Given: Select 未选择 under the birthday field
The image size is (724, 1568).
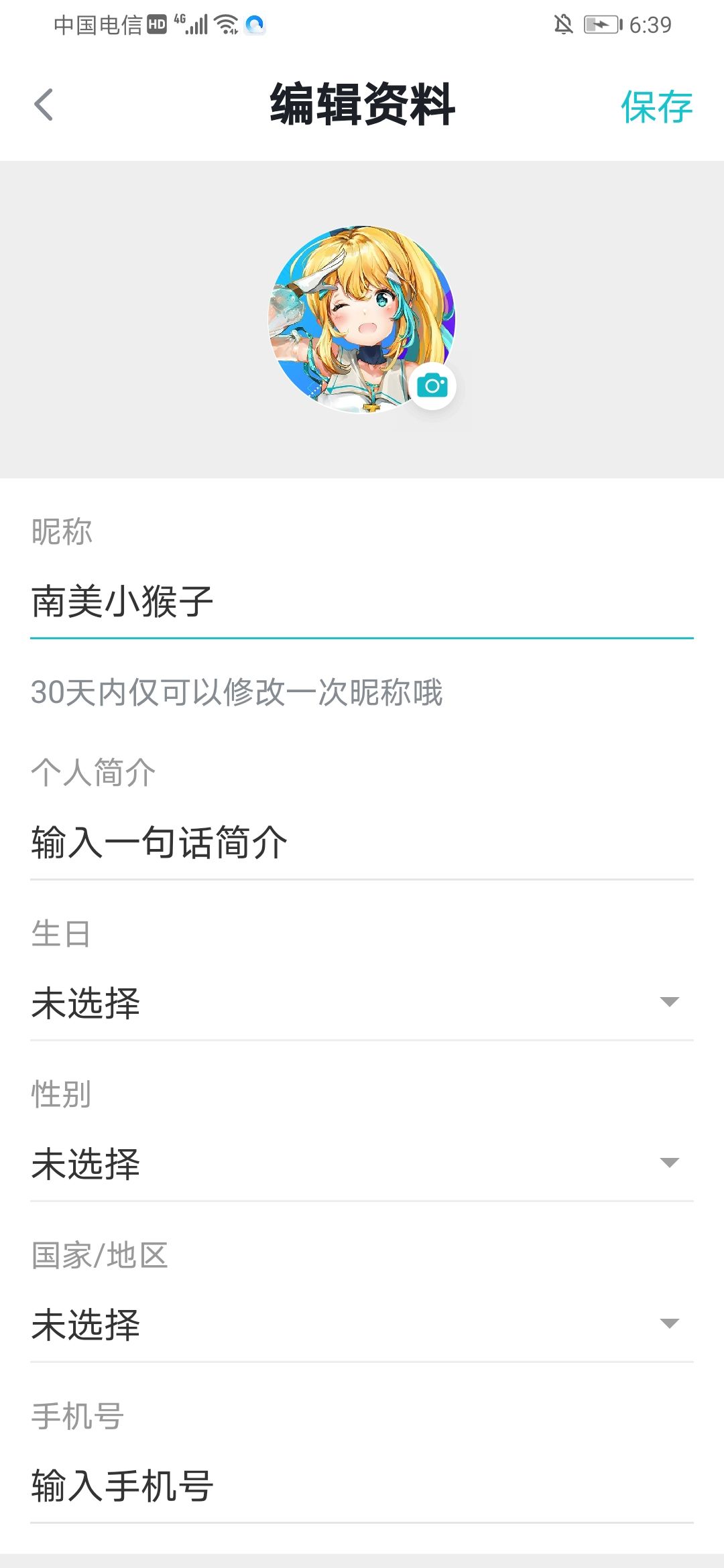Looking at the screenshot, I should pos(87,1000).
